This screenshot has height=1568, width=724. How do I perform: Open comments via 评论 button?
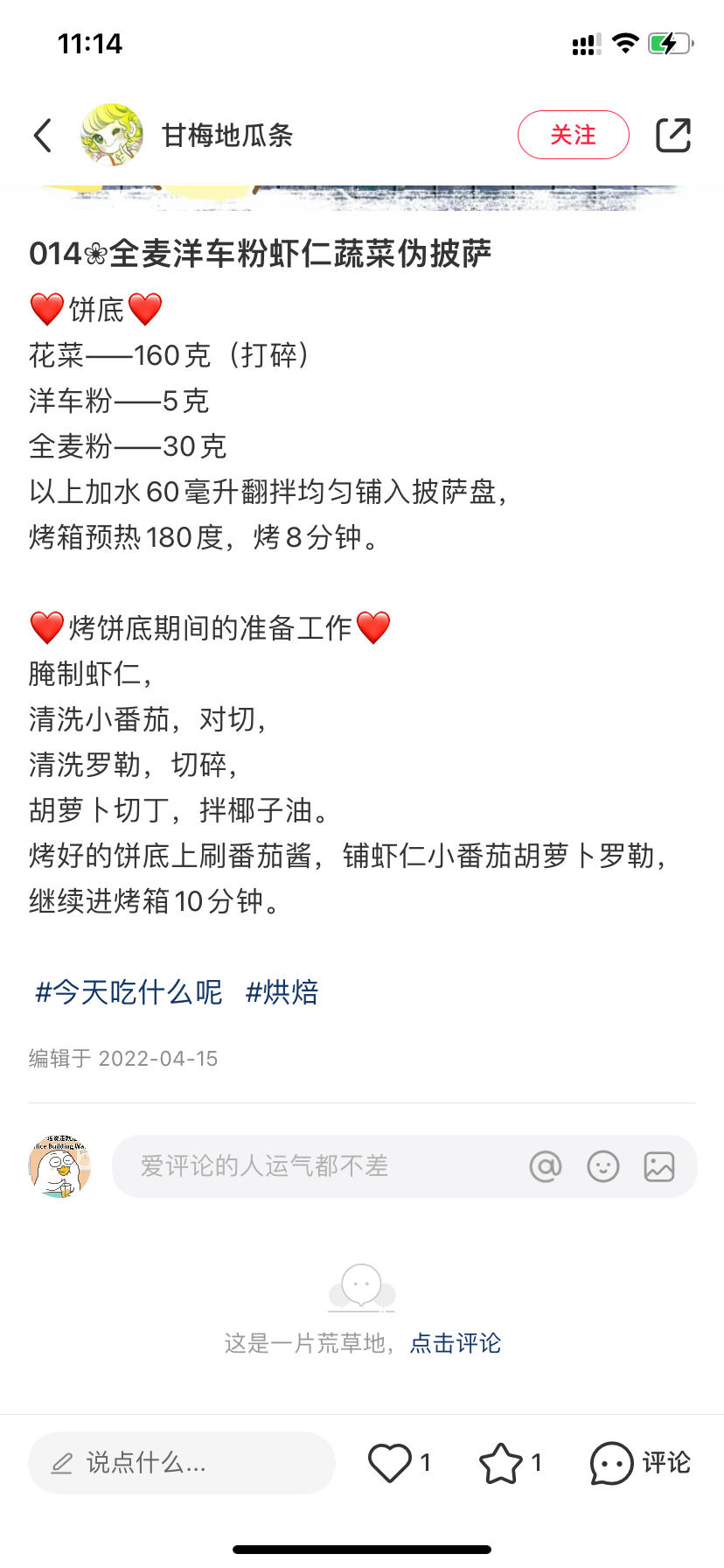tap(640, 1463)
